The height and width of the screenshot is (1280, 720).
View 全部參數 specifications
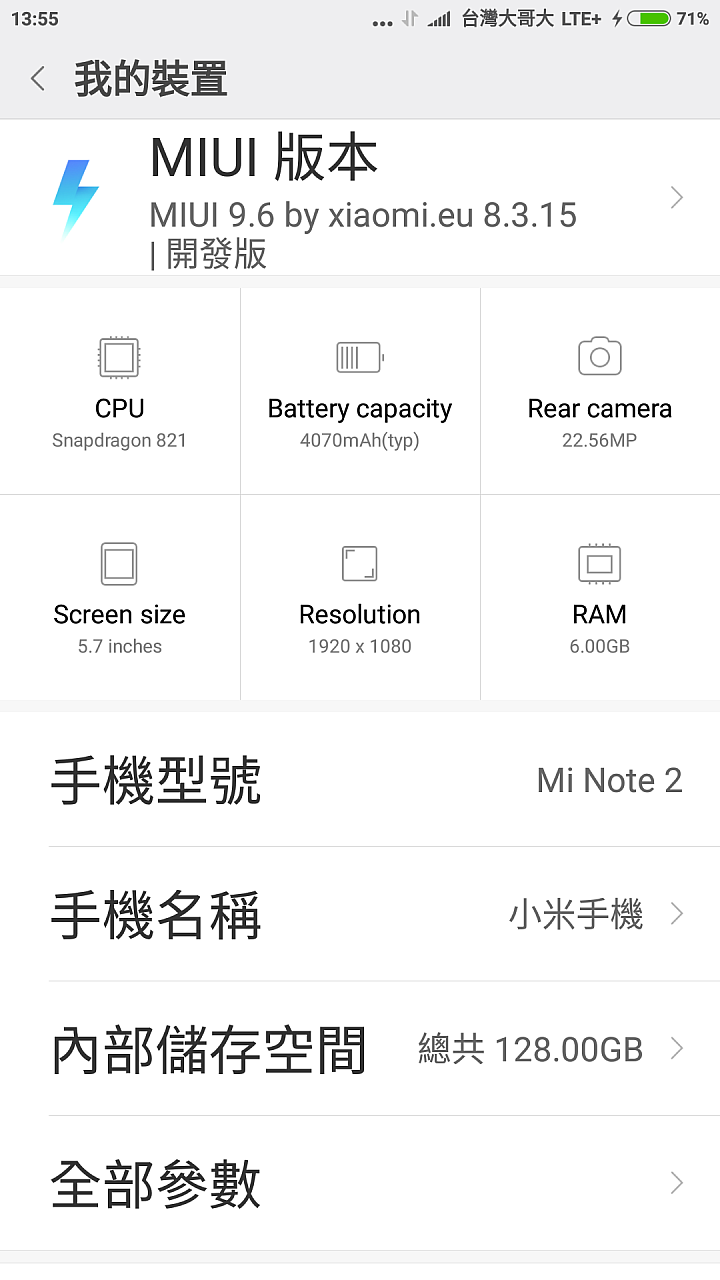point(360,1184)
